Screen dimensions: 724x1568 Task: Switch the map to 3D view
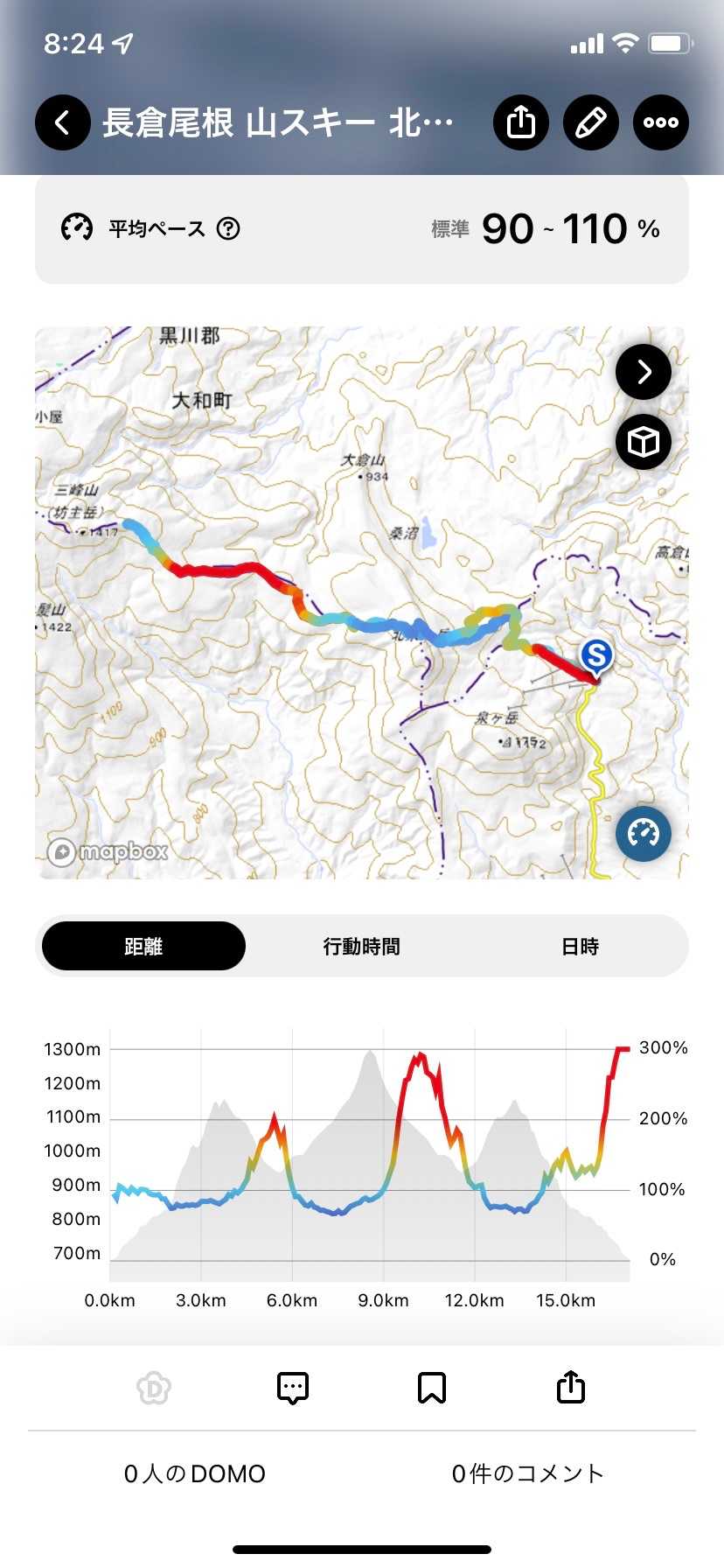pos(644,442)
